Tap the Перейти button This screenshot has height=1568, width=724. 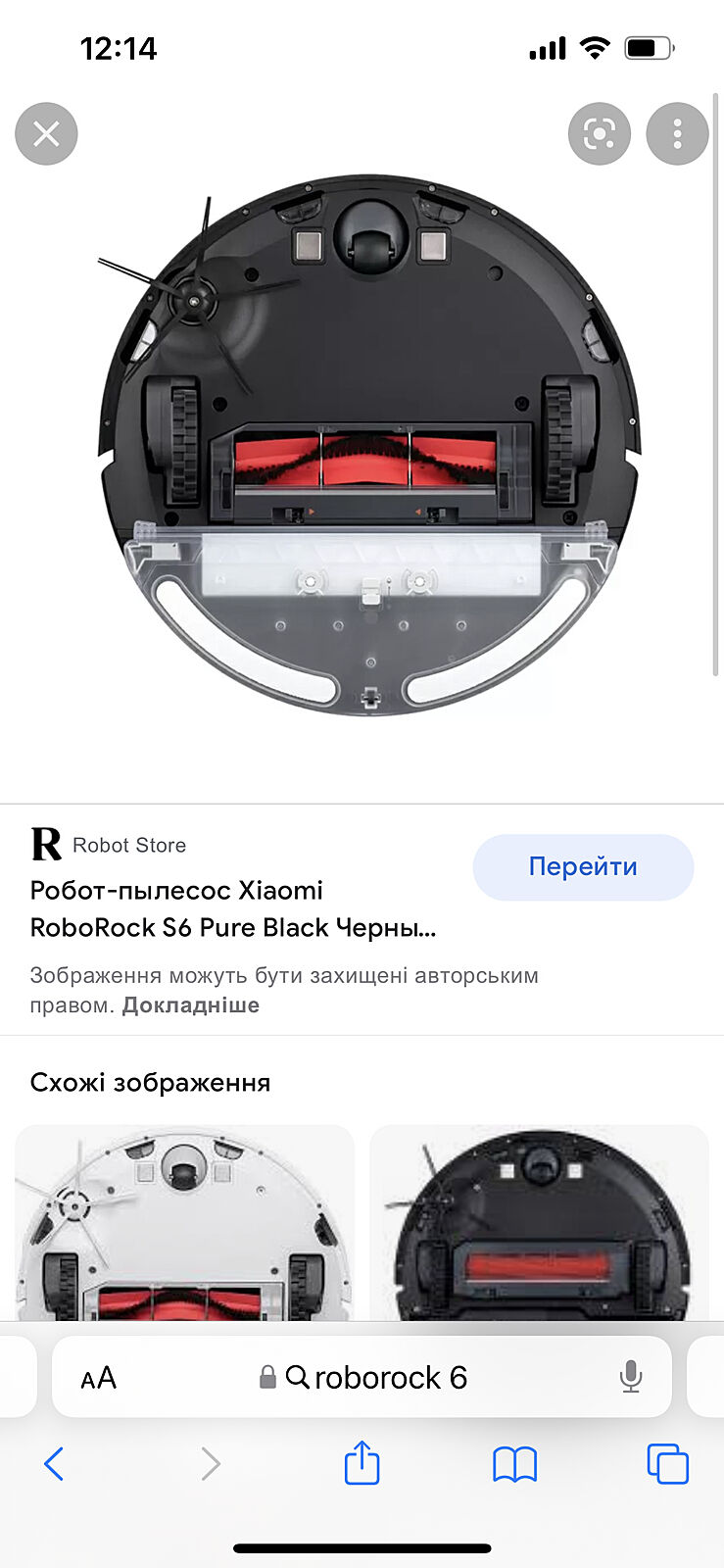click(x=583, y=866)
